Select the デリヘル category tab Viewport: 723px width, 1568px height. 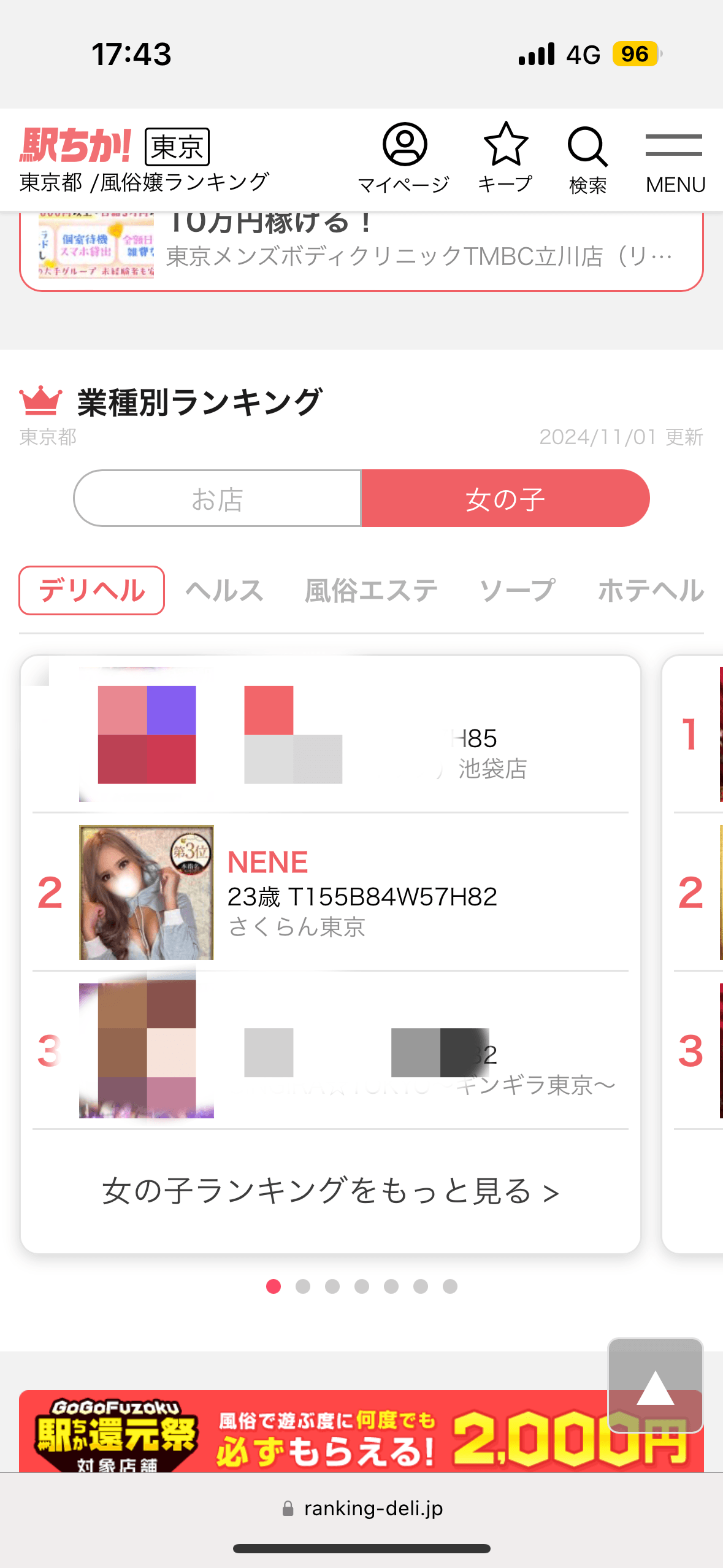tap(92, 590)
